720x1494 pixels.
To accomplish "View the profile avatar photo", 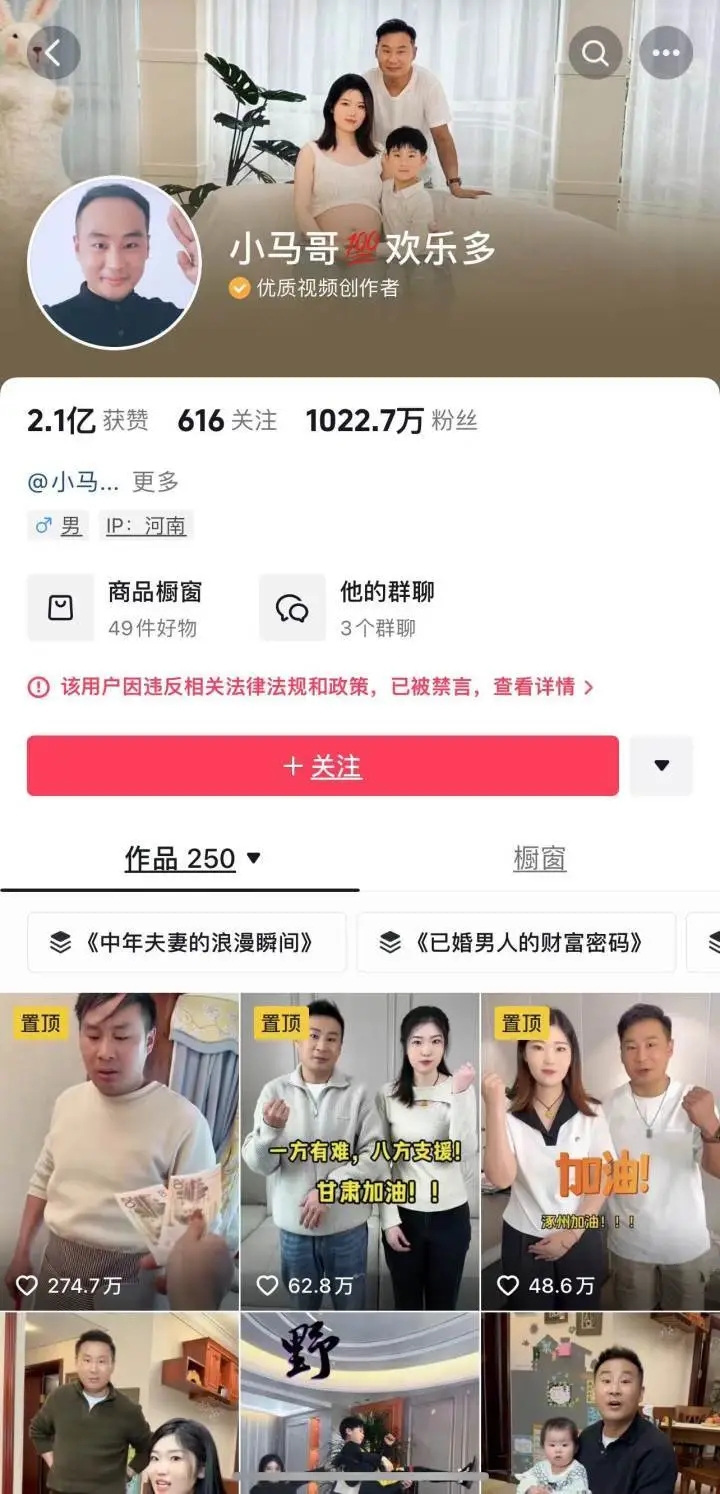I will [114, 262].
